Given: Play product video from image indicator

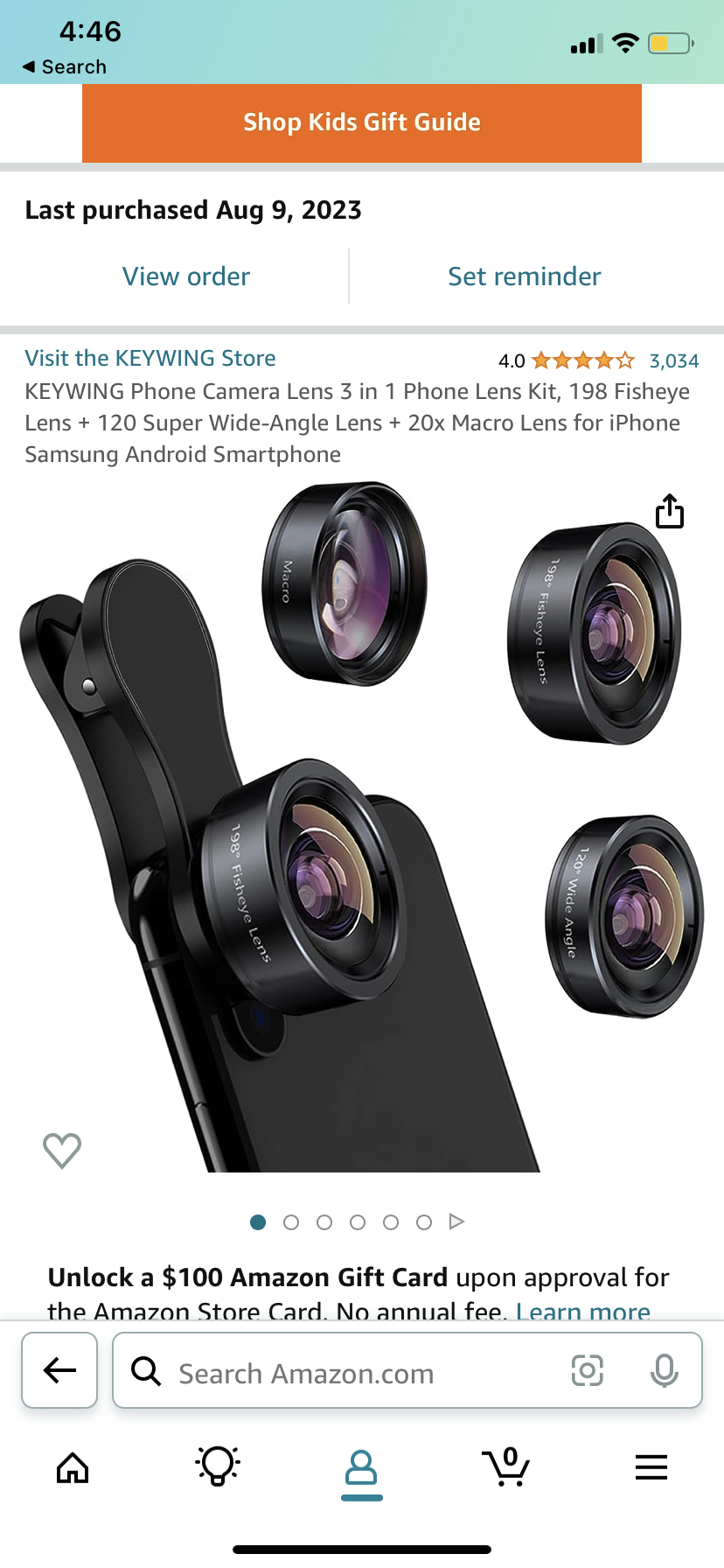Looking at the screenshot, I should [456, 1221].
